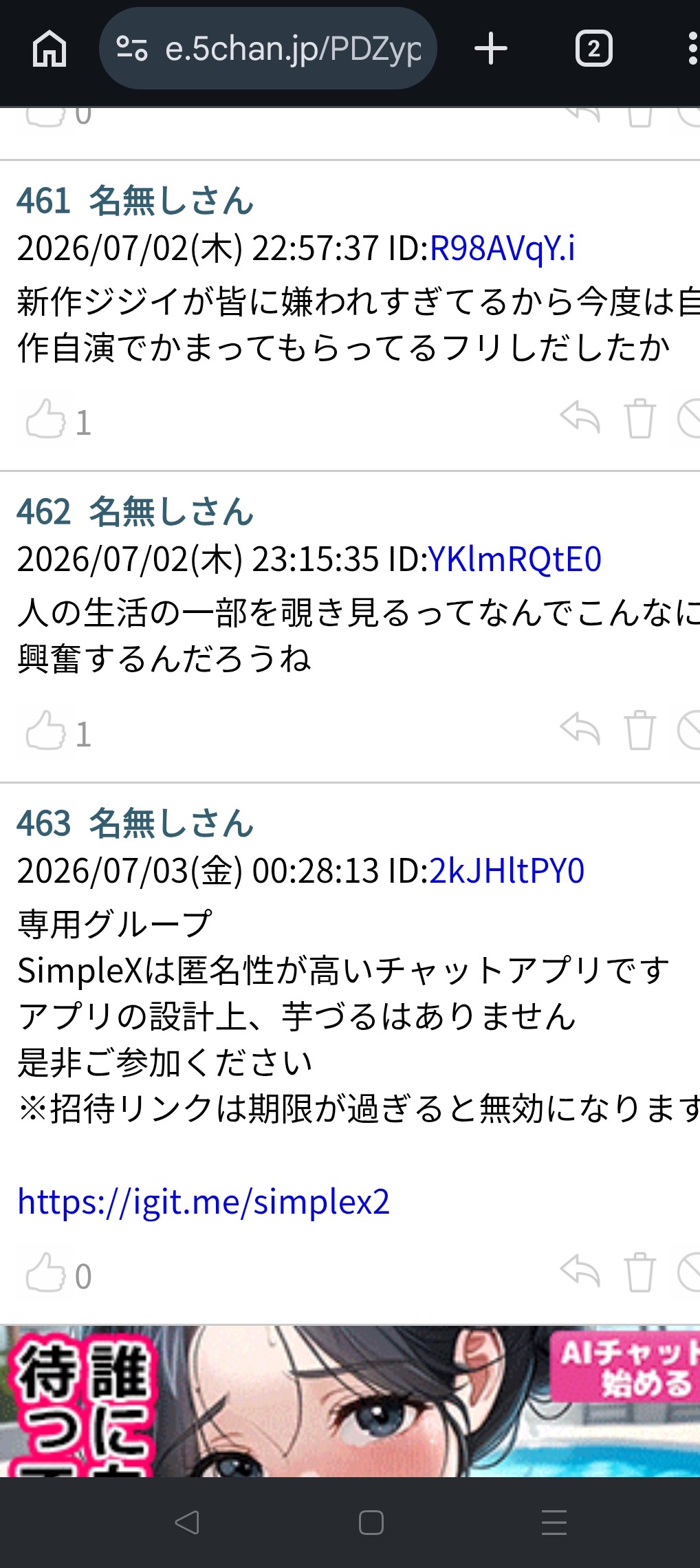
Task: Tap the e.5chan.jp address bar
Action: coord(268,49)
